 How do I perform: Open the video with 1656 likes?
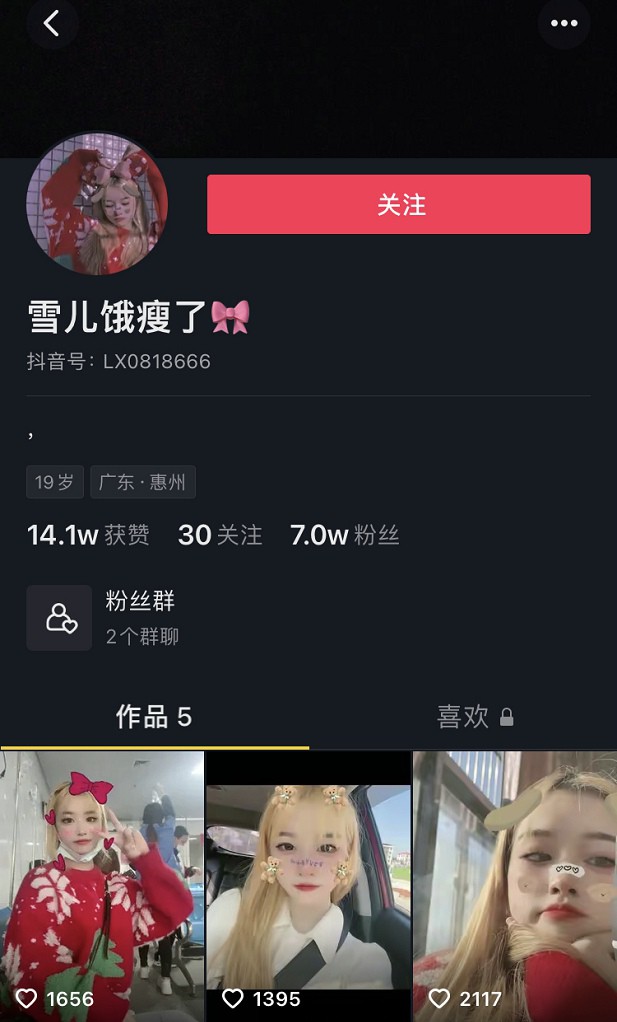click(102, 885)
